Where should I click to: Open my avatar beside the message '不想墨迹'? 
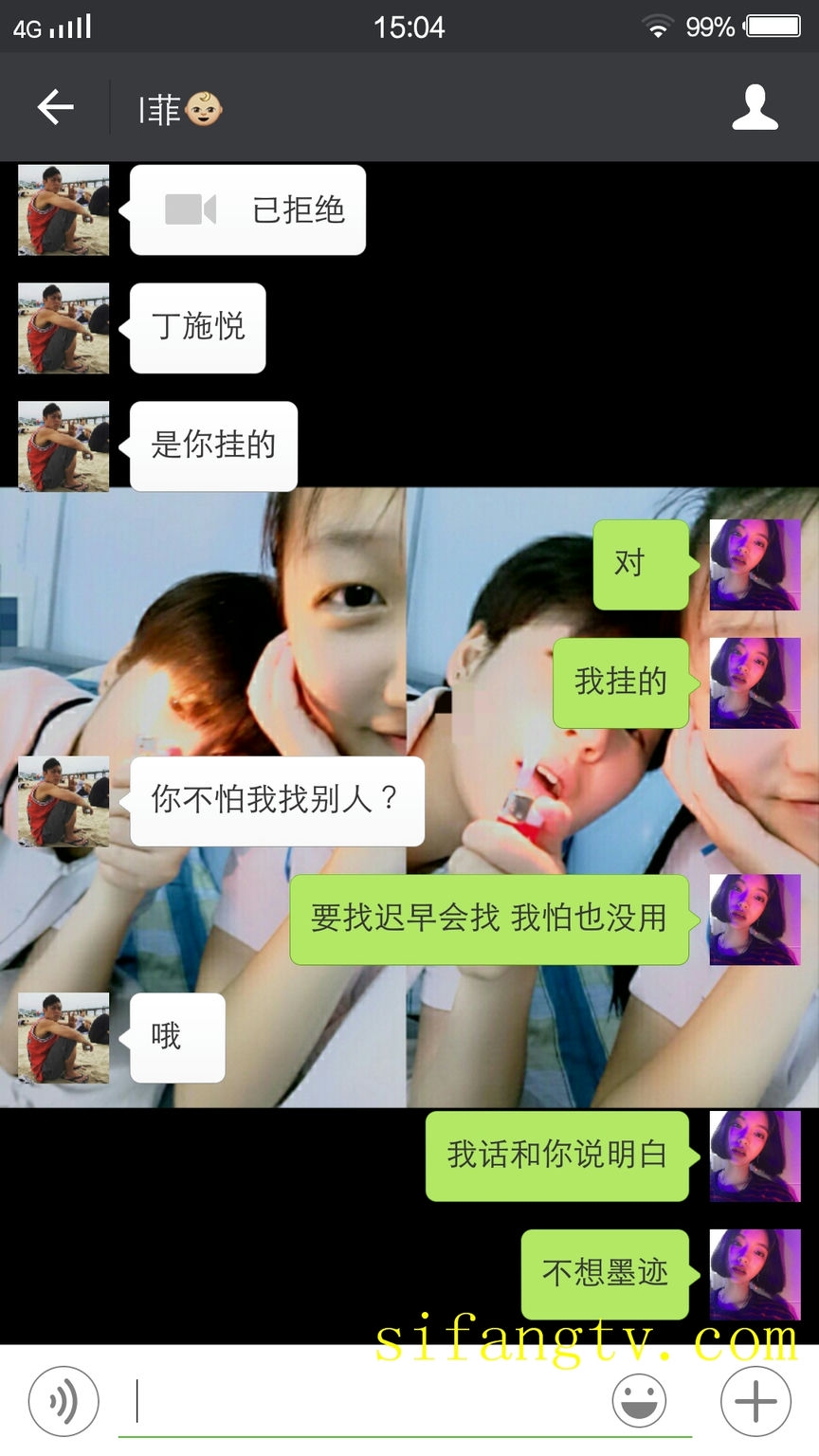(x=755, y=1273)
